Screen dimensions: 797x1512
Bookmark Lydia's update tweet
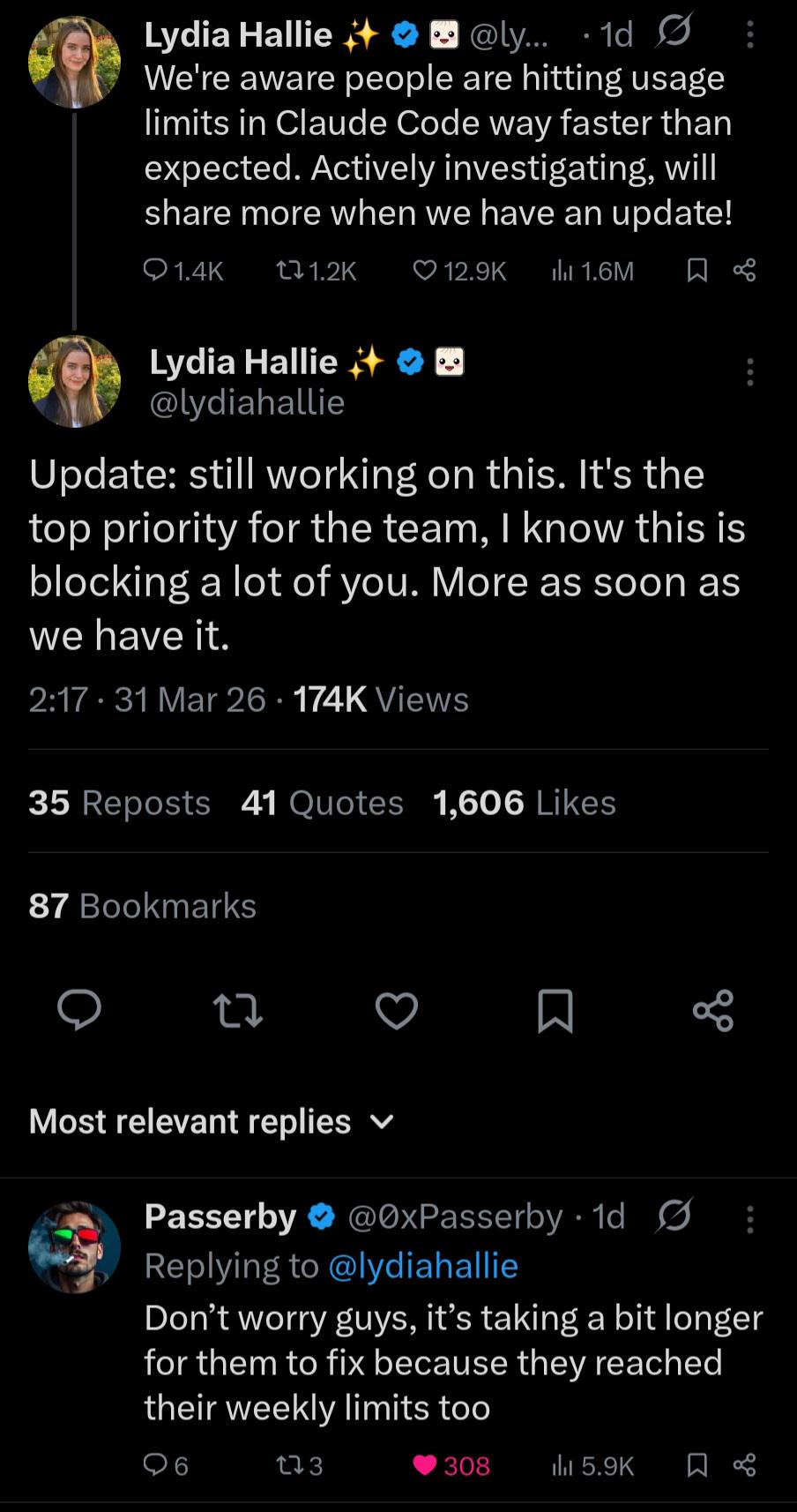click(x=555, y=1012)
